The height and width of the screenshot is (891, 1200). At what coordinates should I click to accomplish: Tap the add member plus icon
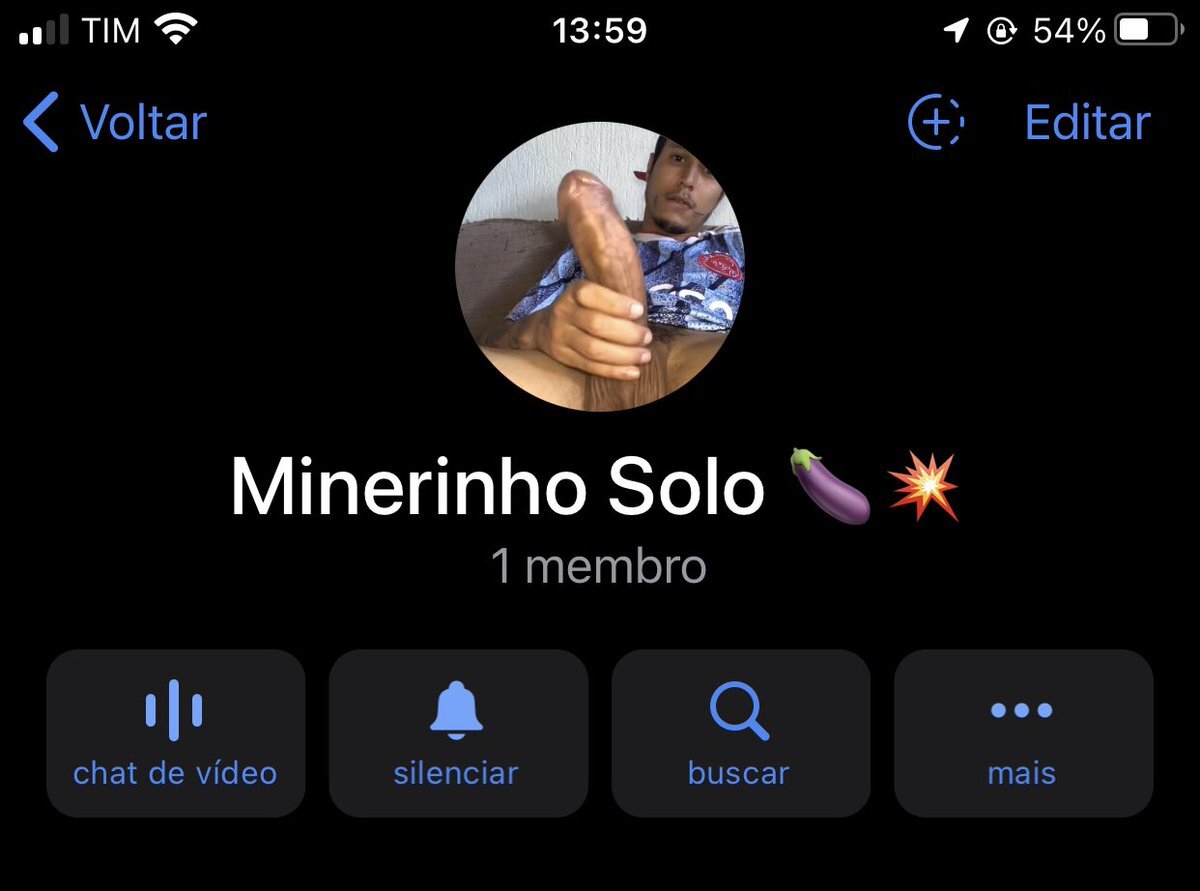[x=935, y=123]
